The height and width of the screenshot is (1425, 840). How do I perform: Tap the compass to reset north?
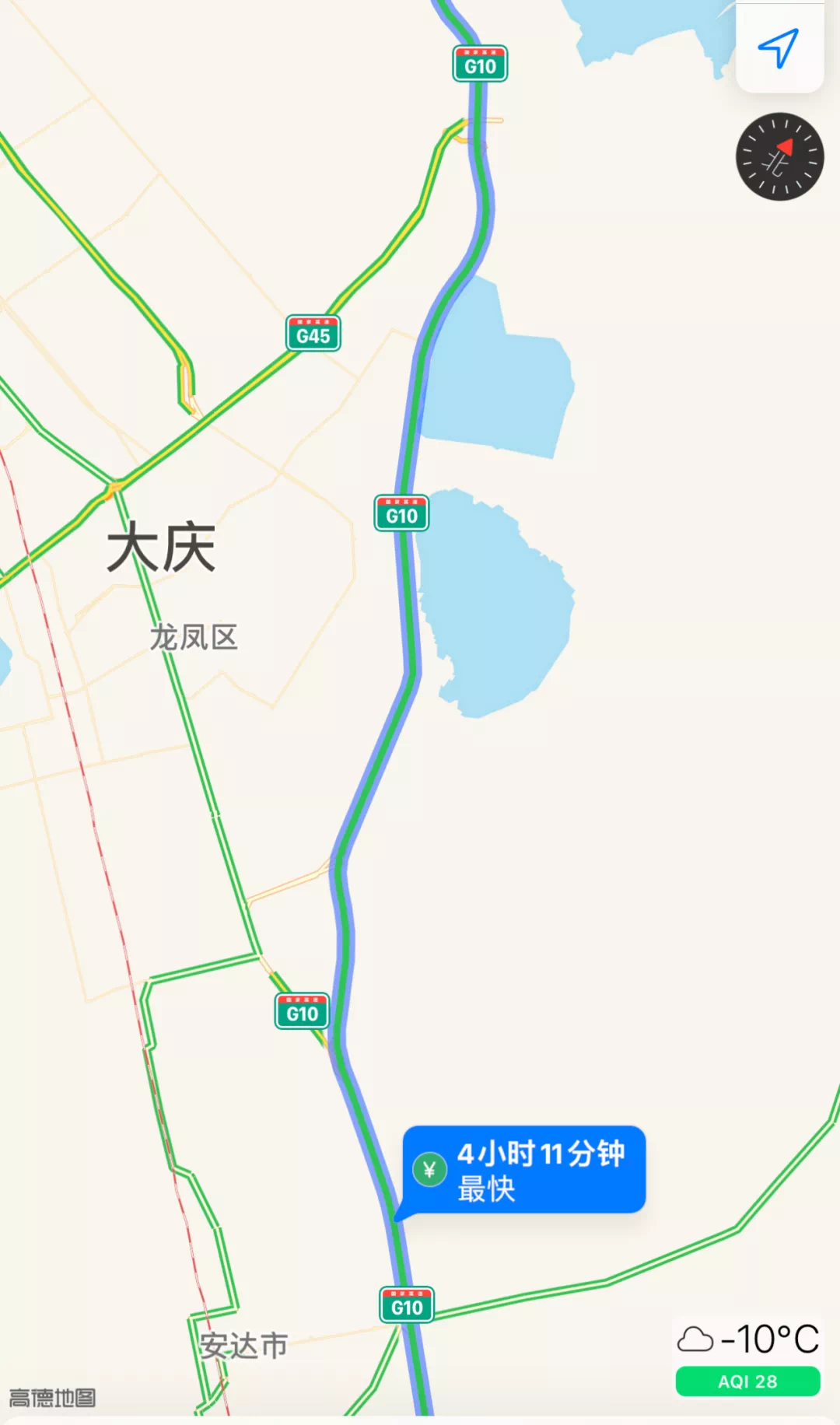[x=779, y=157]
